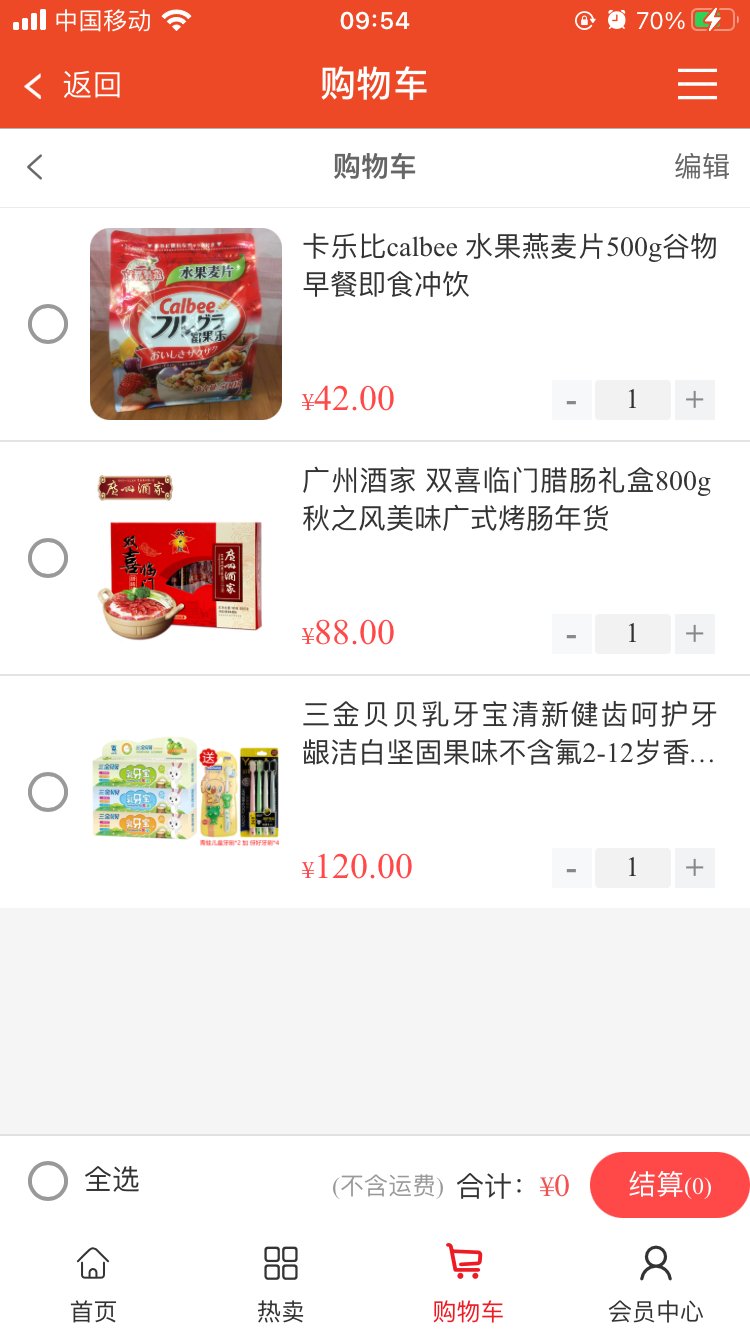
Task: Tap the 结算(0) checkout button
Action: [x=668, y=1184]
